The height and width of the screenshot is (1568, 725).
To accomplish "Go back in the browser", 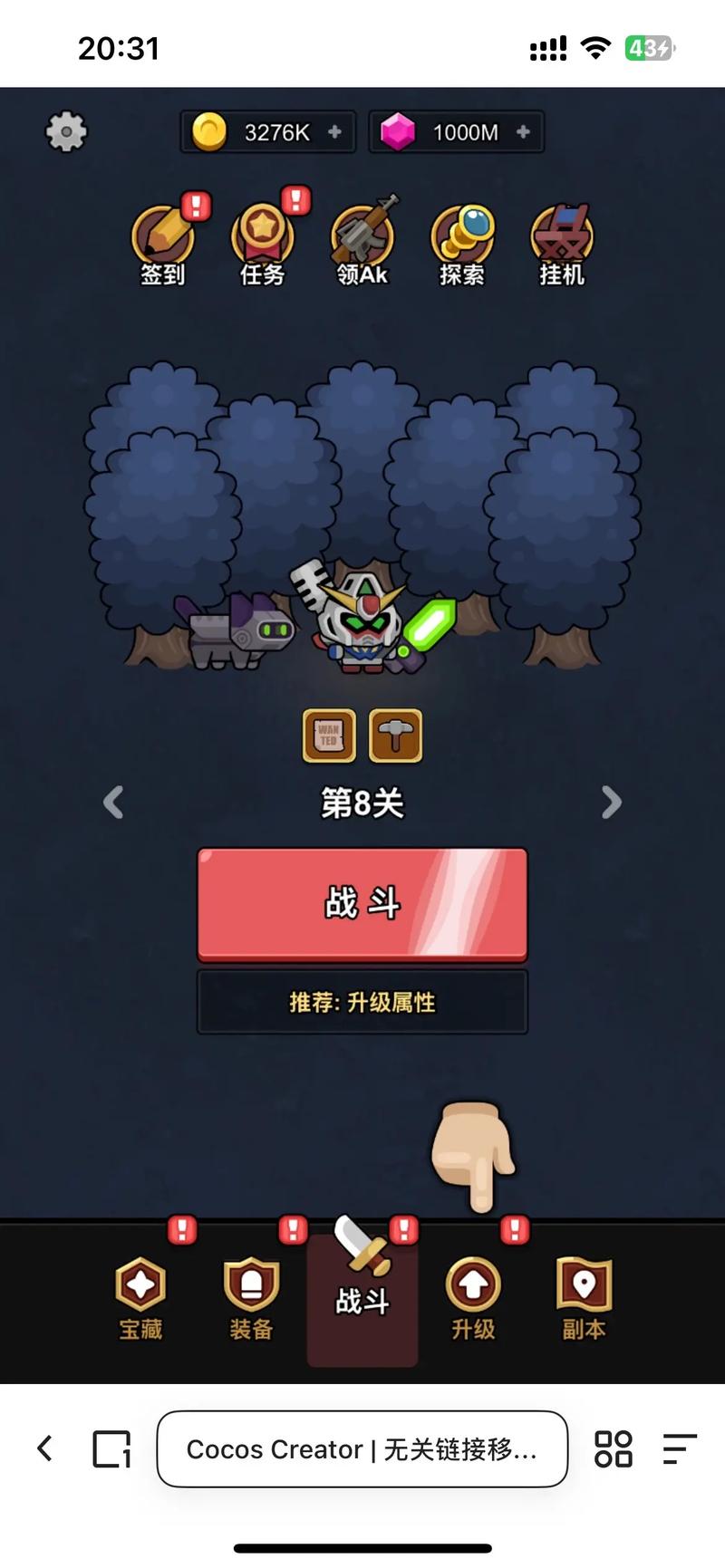I will click(x=44, y=1448).
